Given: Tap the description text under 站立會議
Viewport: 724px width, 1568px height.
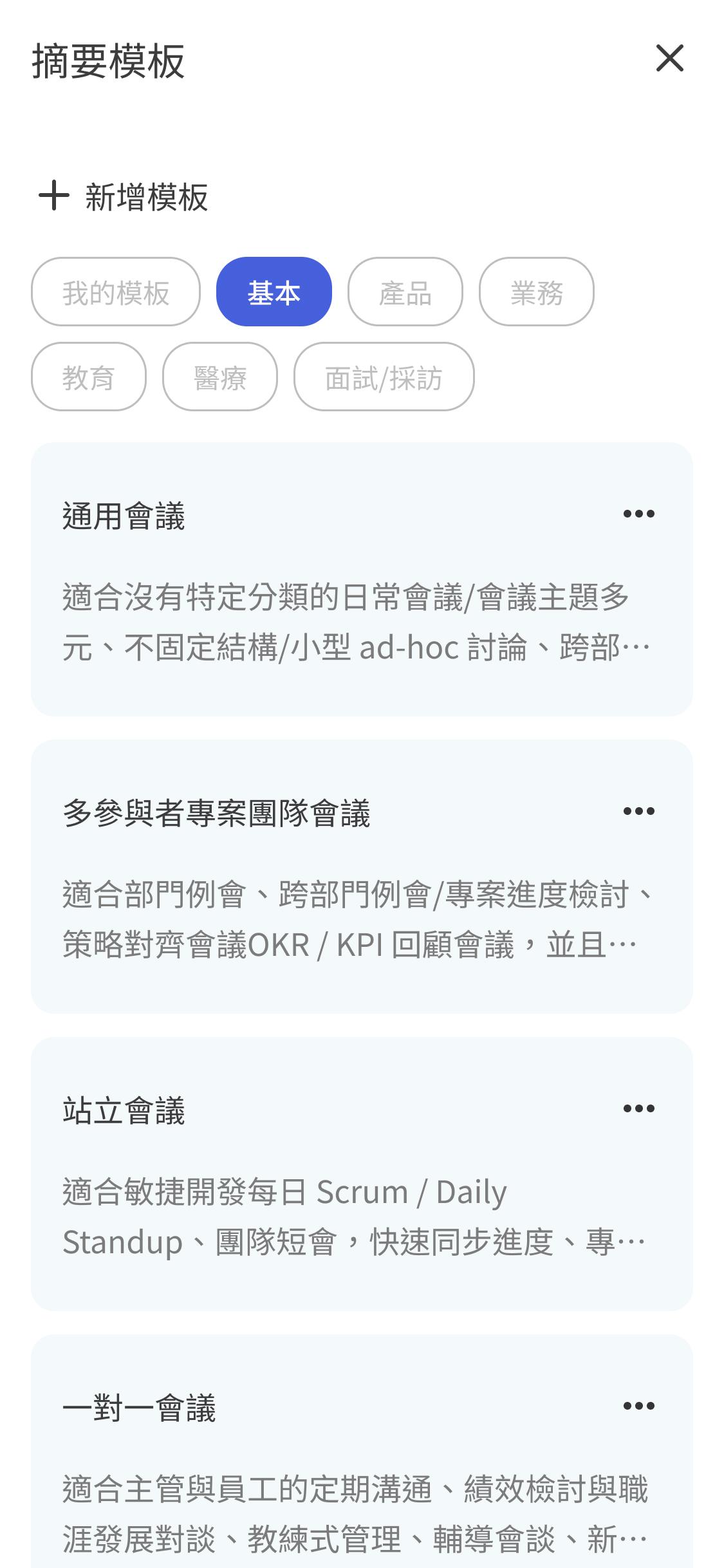Looking at the screenshot, I should (354, 1217).
